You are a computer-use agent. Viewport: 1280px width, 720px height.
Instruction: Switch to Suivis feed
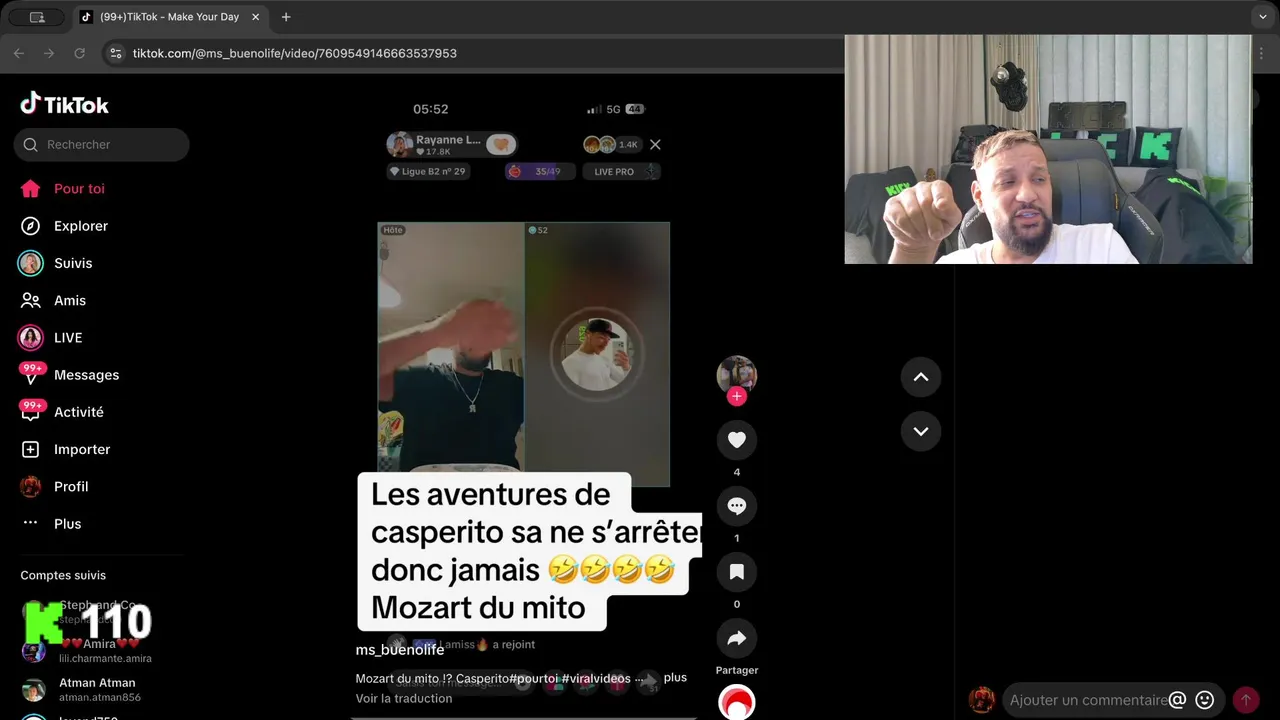(x=72, y=263)
